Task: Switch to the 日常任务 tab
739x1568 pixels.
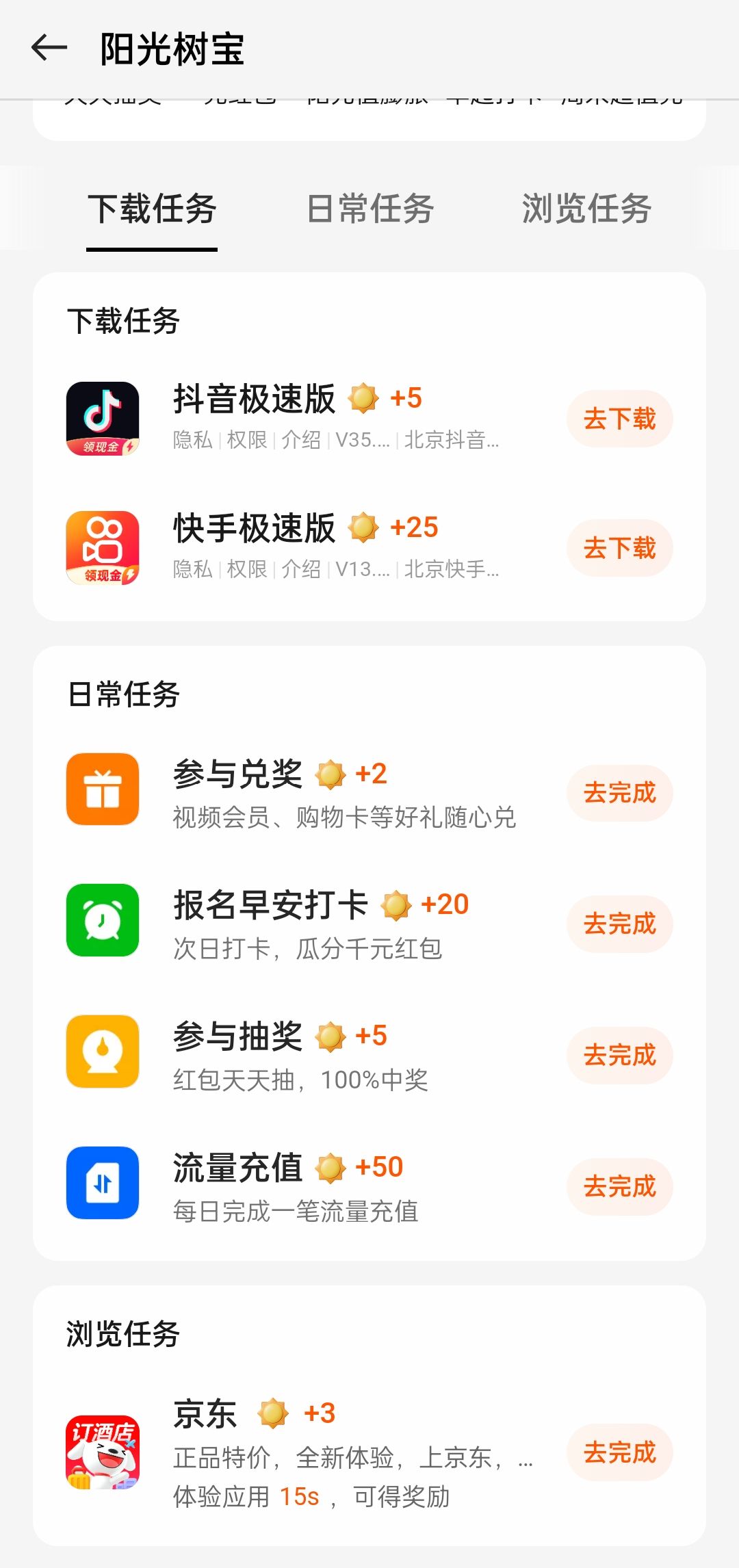Action: [x=369, y=209]
